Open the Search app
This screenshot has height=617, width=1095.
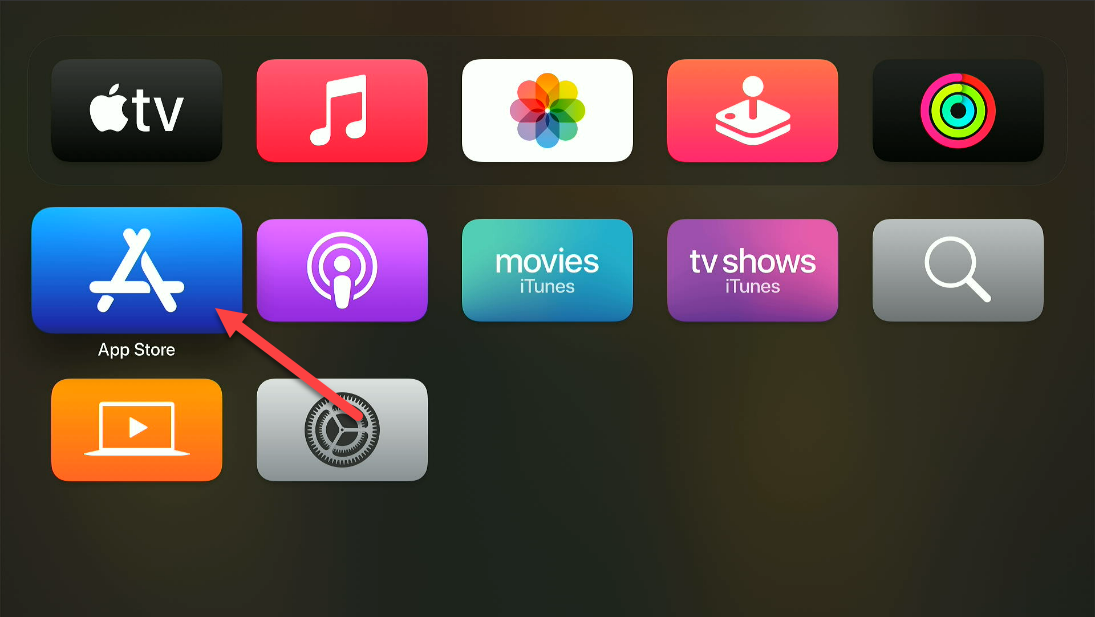click(x=958, y=270)
